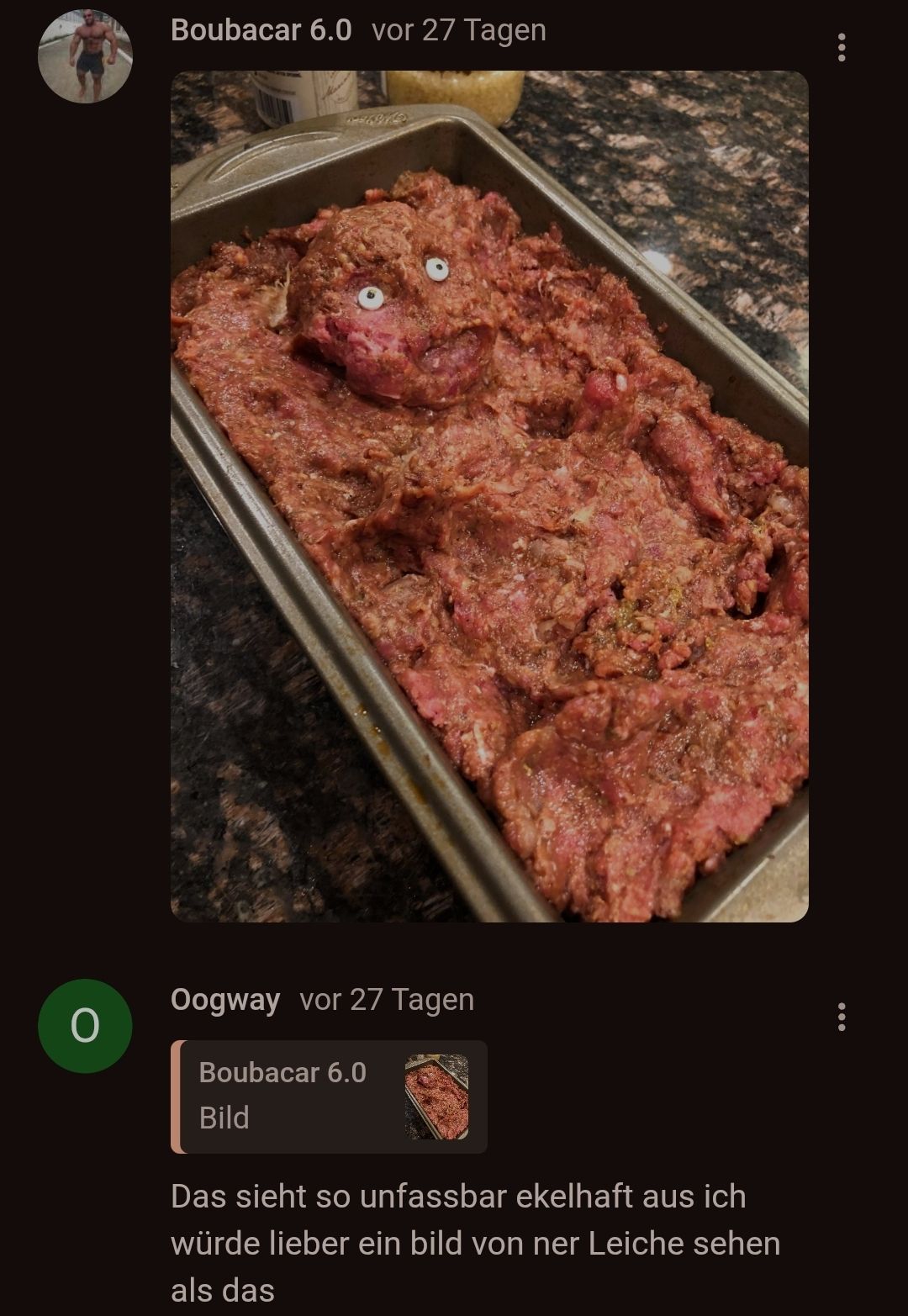Jump to the quoted Boubacar 6.0 Bild reply
908x1316 pixels.
point(329,1096)
